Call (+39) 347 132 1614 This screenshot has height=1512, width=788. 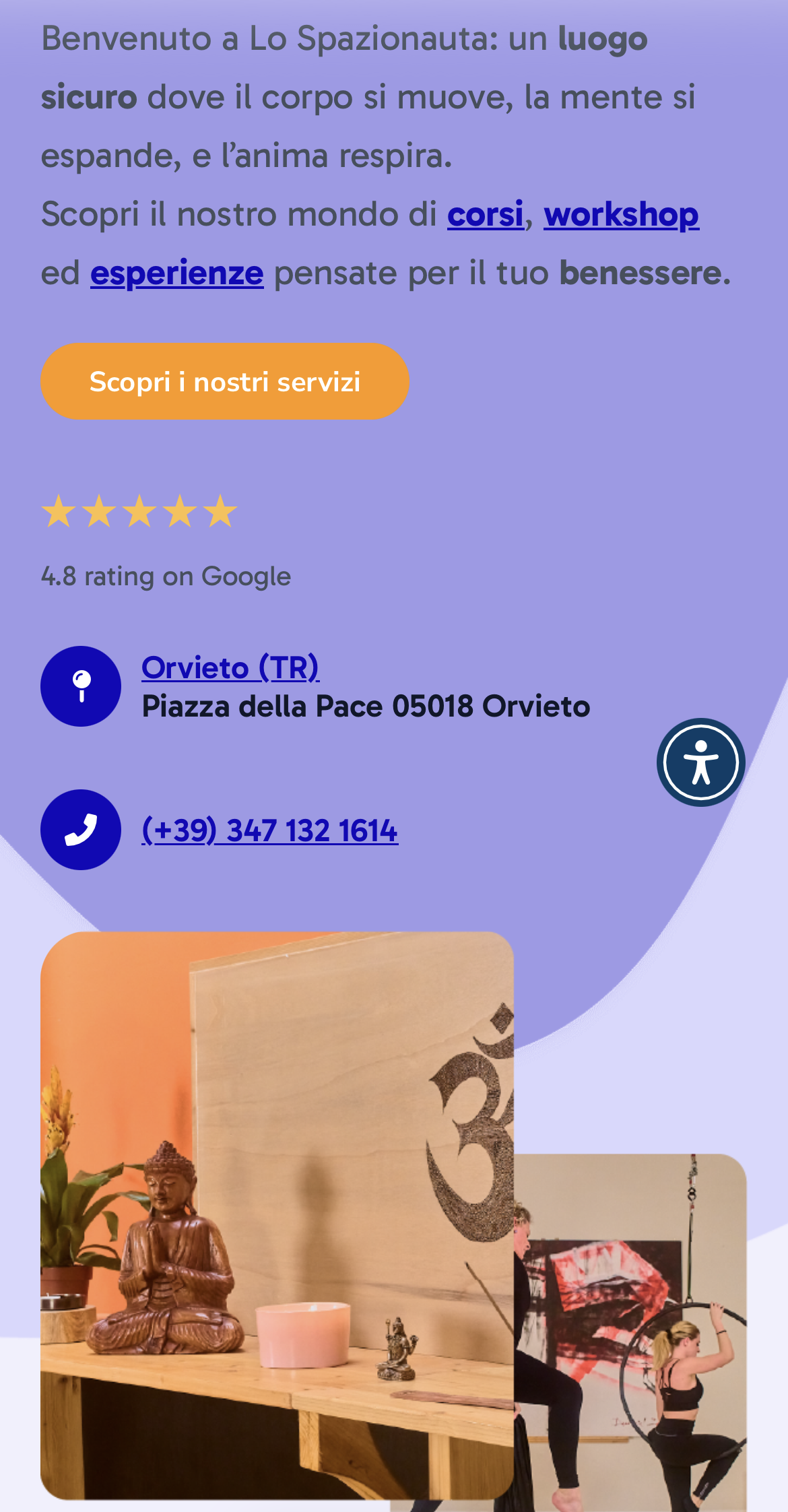(x=269, y=830)
